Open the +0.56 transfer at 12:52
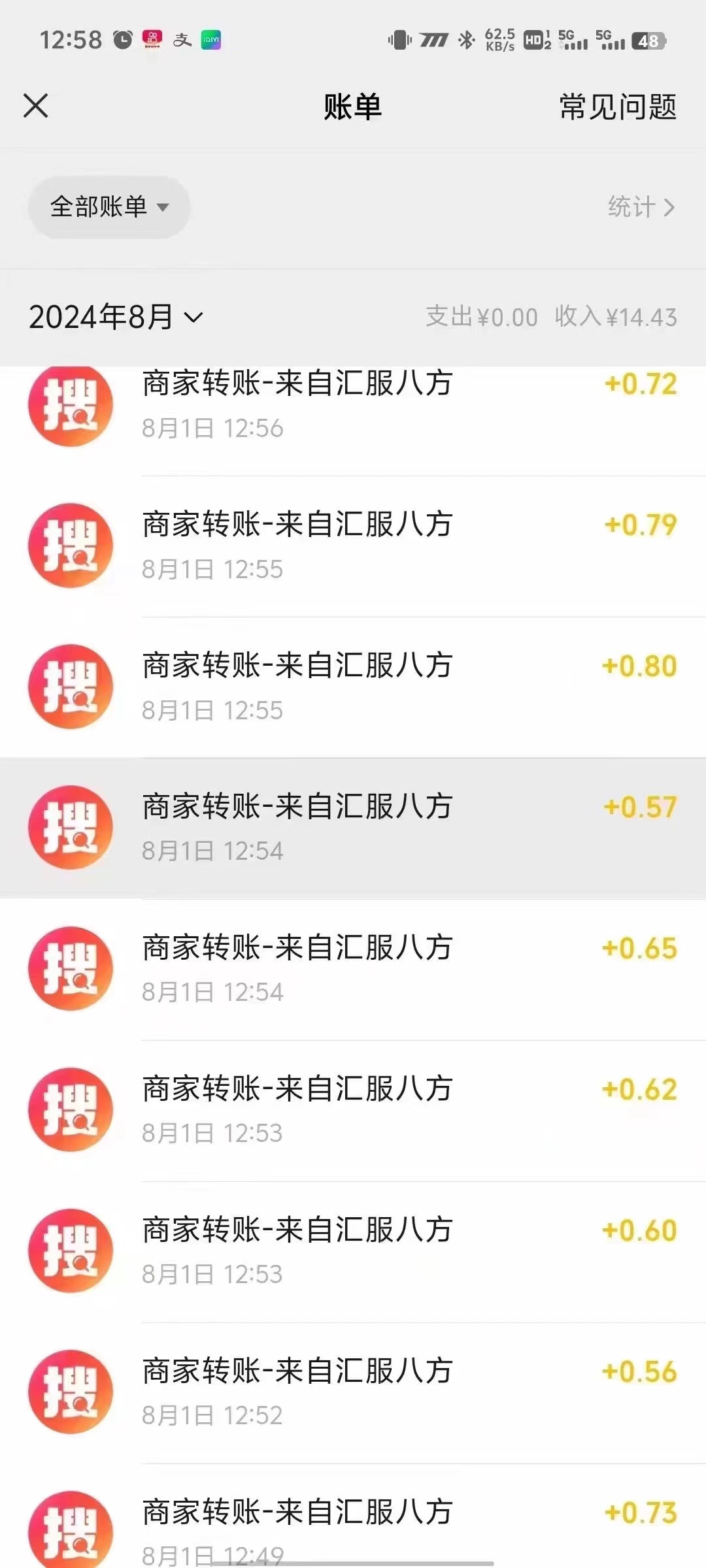This screenshot has height=1568, width=706. tap(353, 1393)
